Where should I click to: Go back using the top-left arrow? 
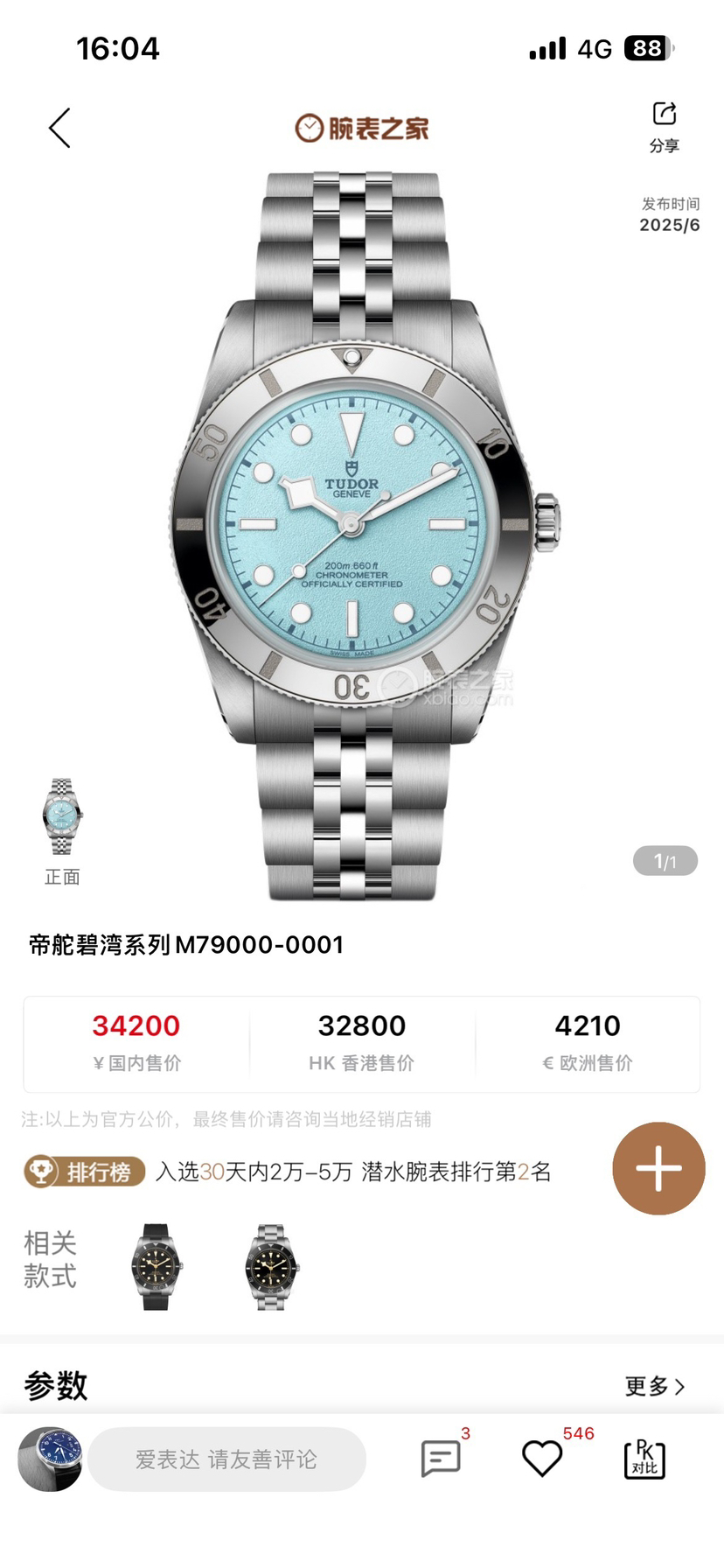point(59,129)
